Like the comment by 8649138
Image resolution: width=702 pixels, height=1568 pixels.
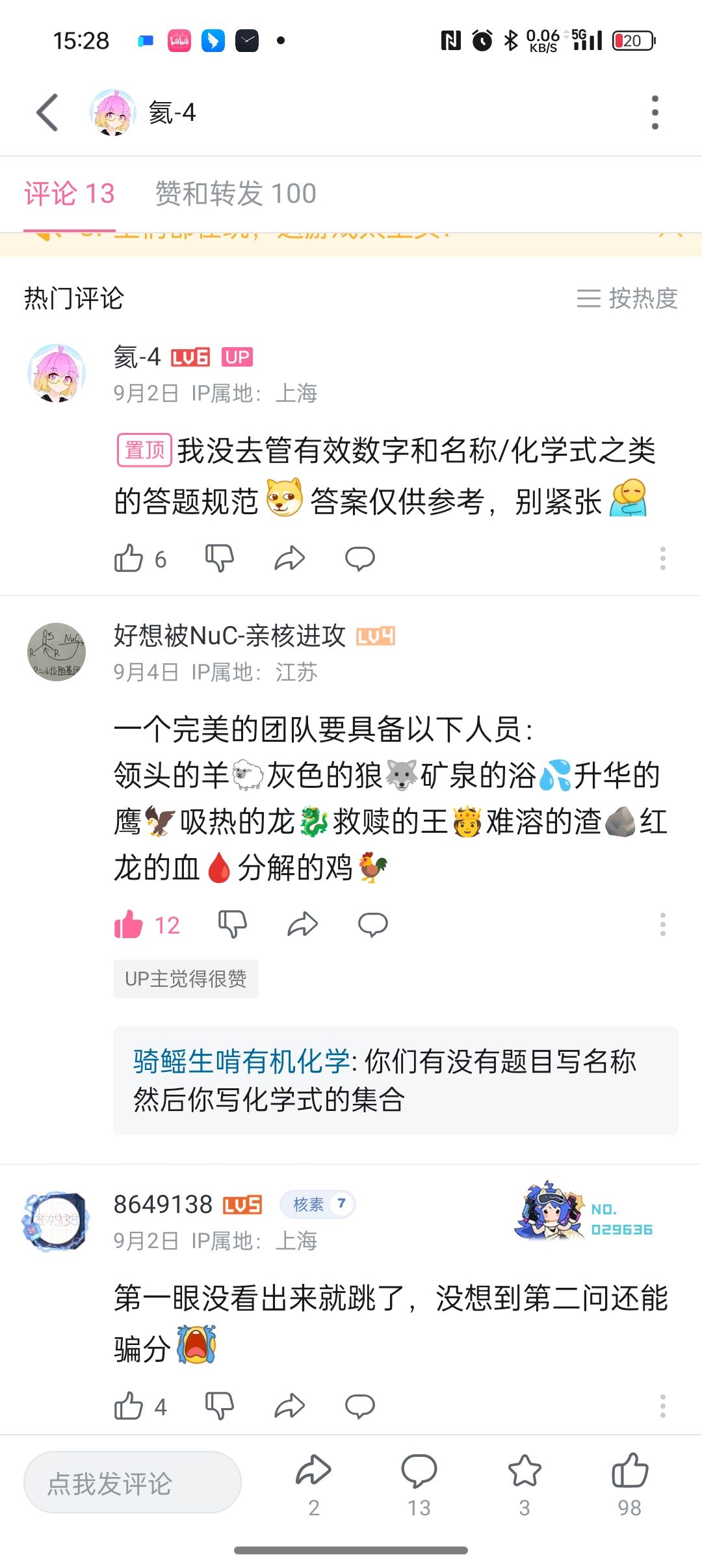click(x=129, y=1407)
